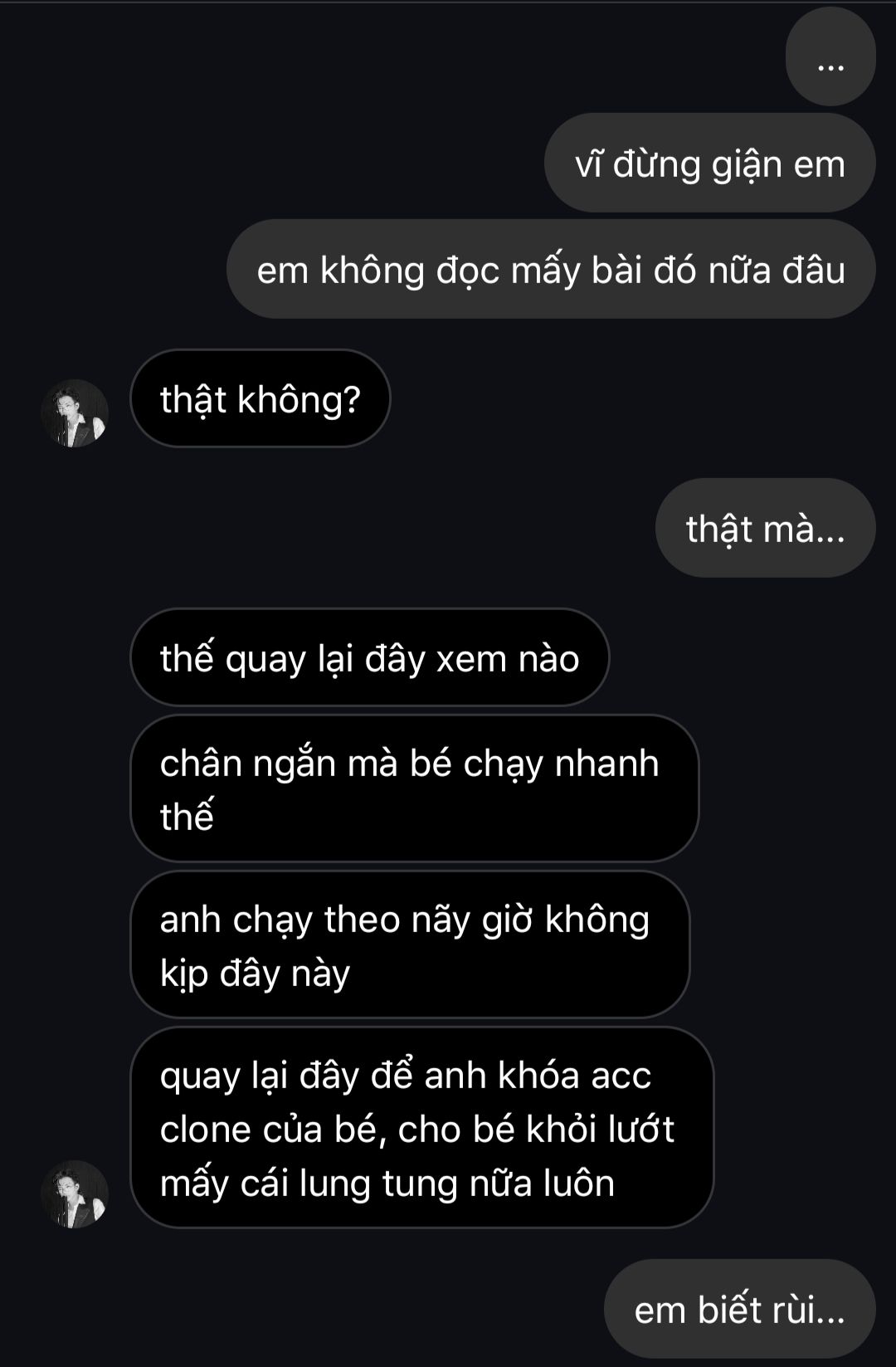Open sender's avatar beside "thật không?" message
Viewport: 896px width, 1367px height.
pos(75,413)
